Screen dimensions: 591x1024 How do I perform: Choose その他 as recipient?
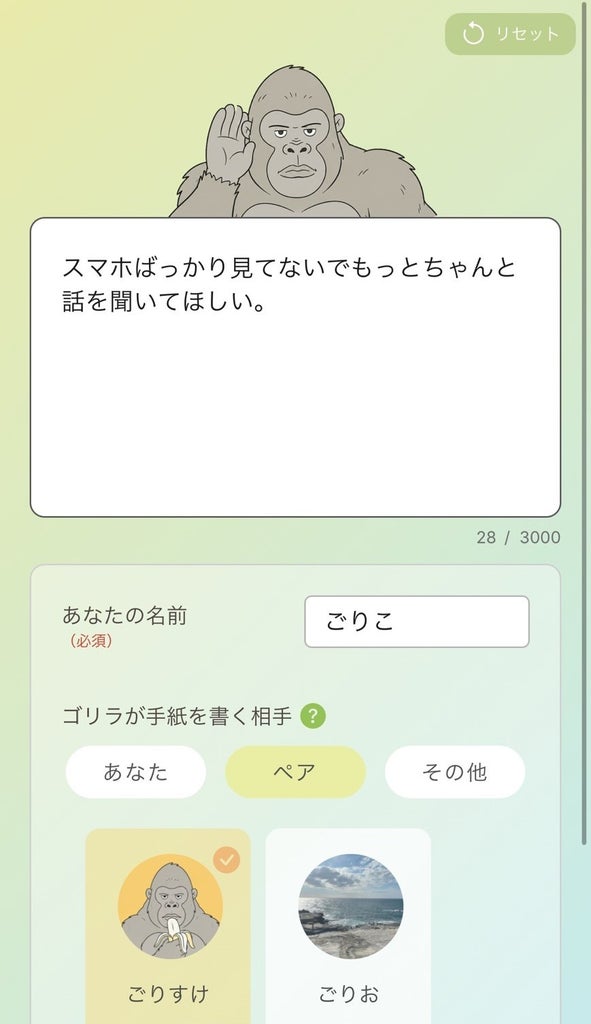point(455,772)
